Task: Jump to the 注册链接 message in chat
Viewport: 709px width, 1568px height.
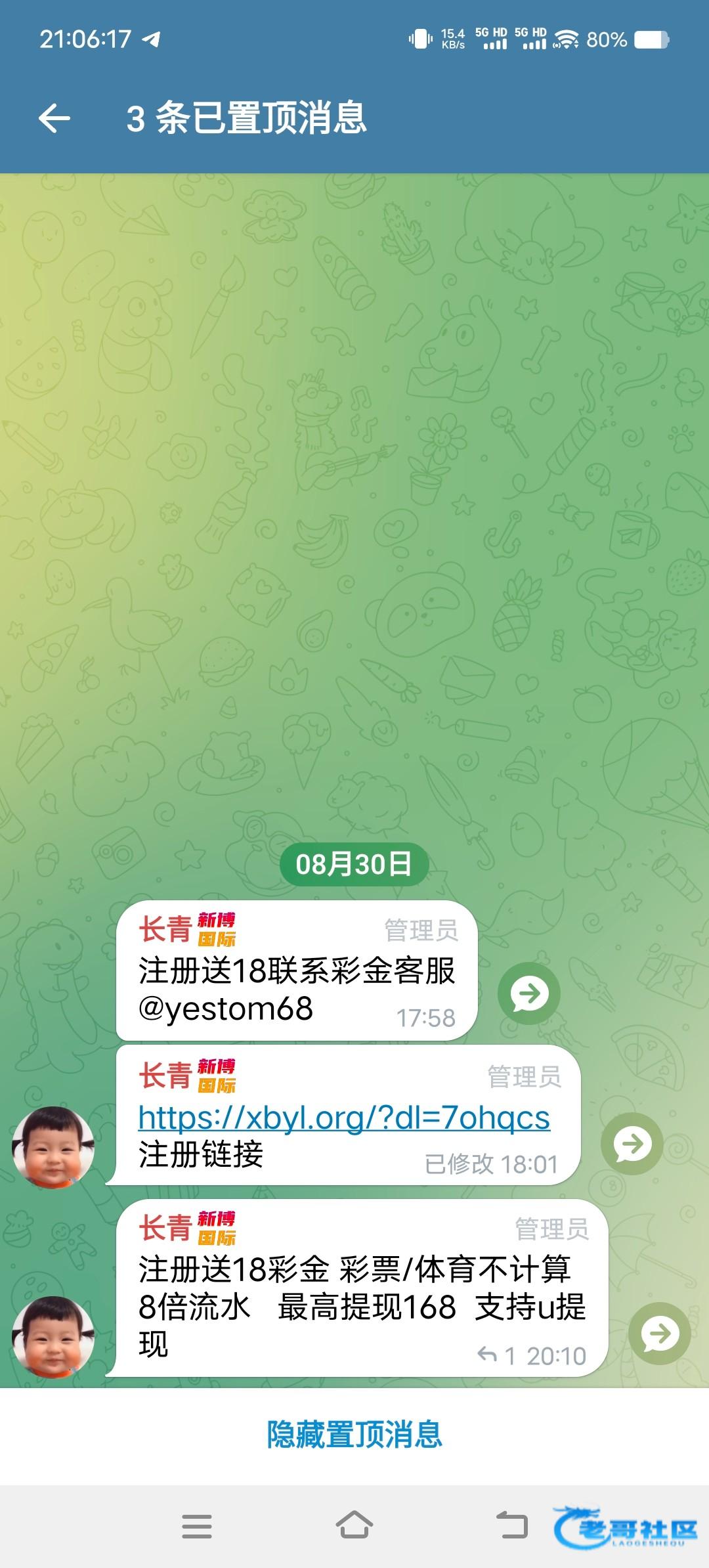Action: [x=632, y=1144]
